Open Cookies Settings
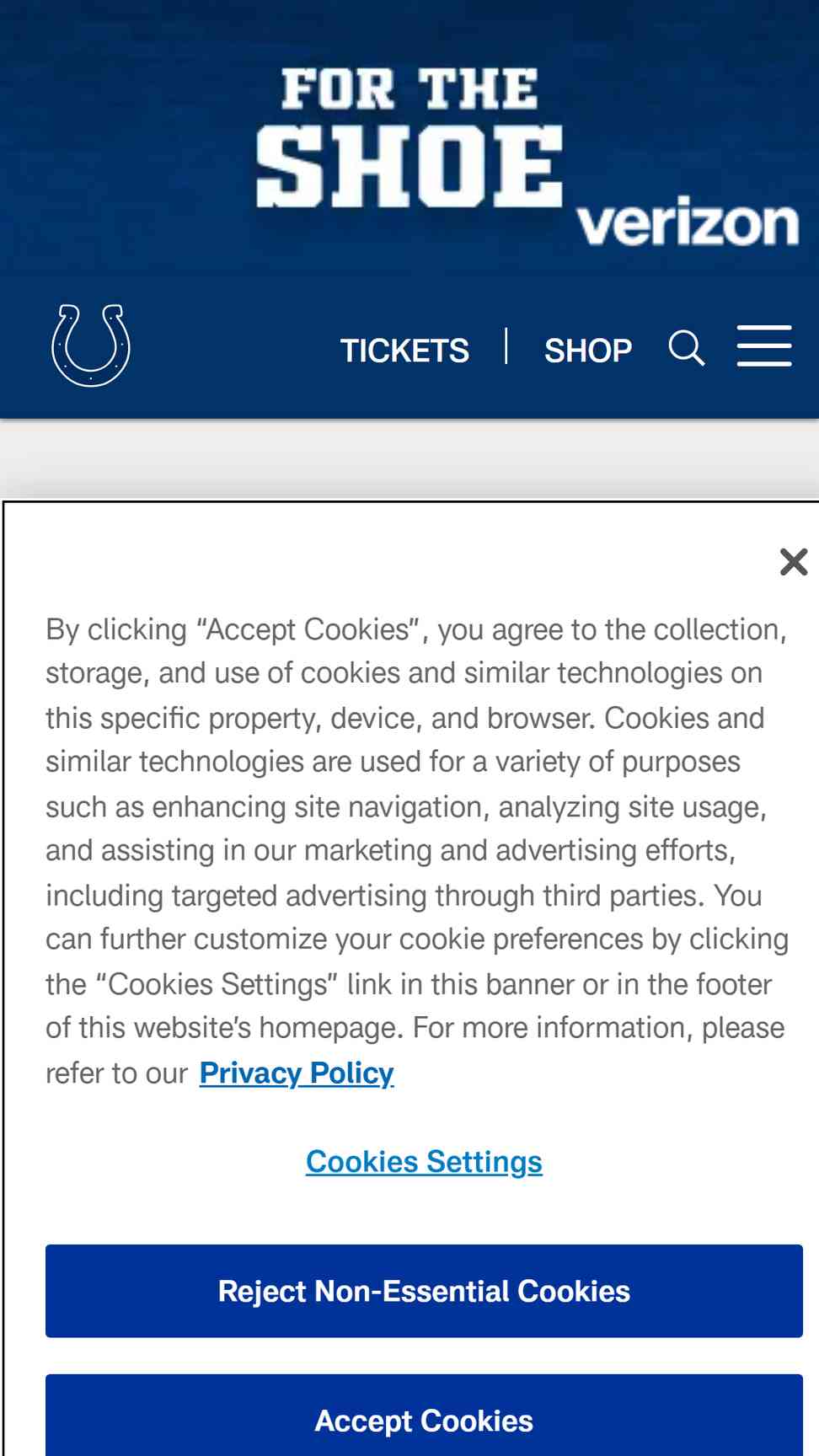819x1456 pixels. (424, 1161)
